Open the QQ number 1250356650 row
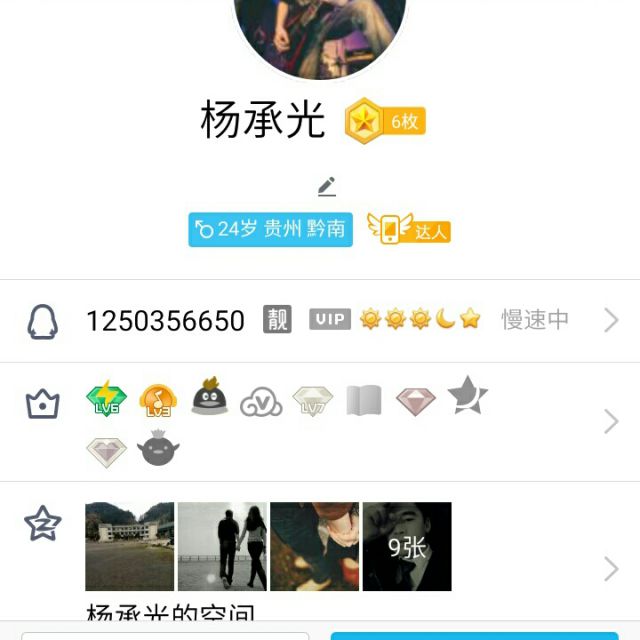The width and height of the screenshot is (640, 640). [x=320, y=320]
